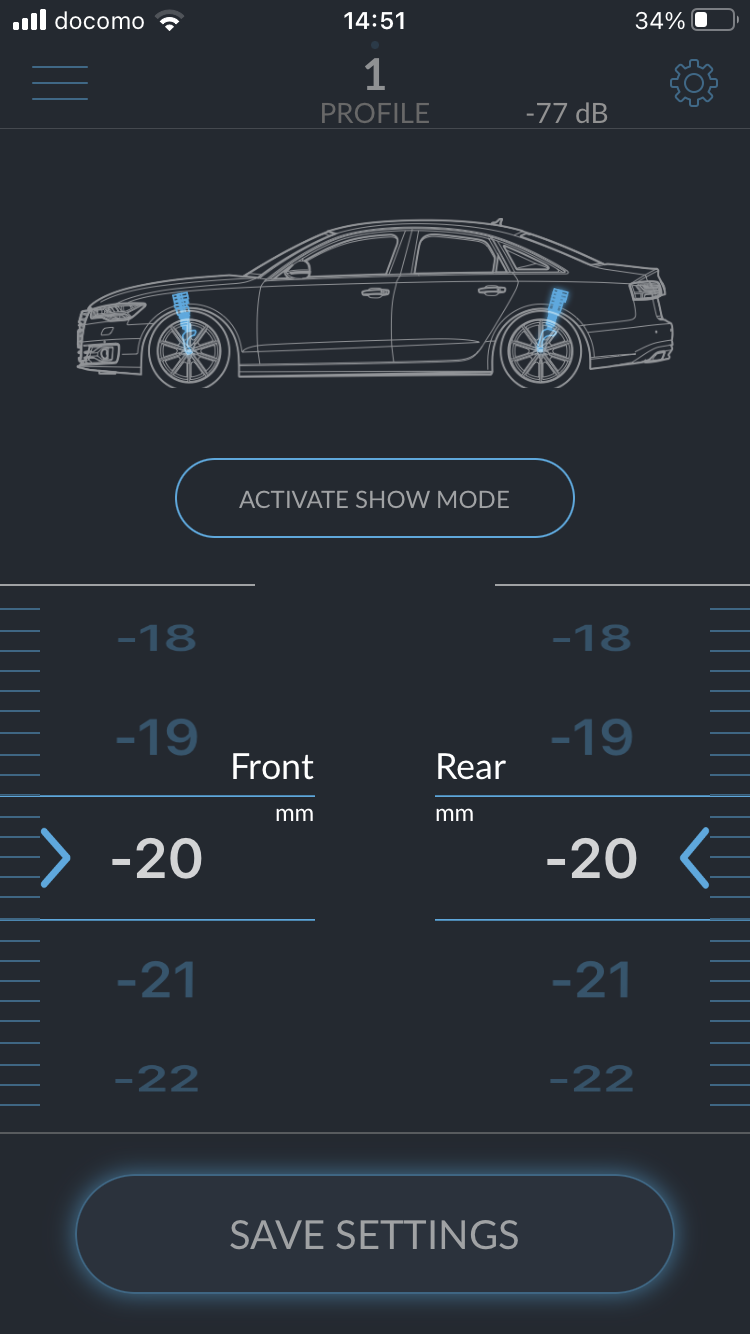Tap the Profile 1 selector

click(x=375, y=90)
